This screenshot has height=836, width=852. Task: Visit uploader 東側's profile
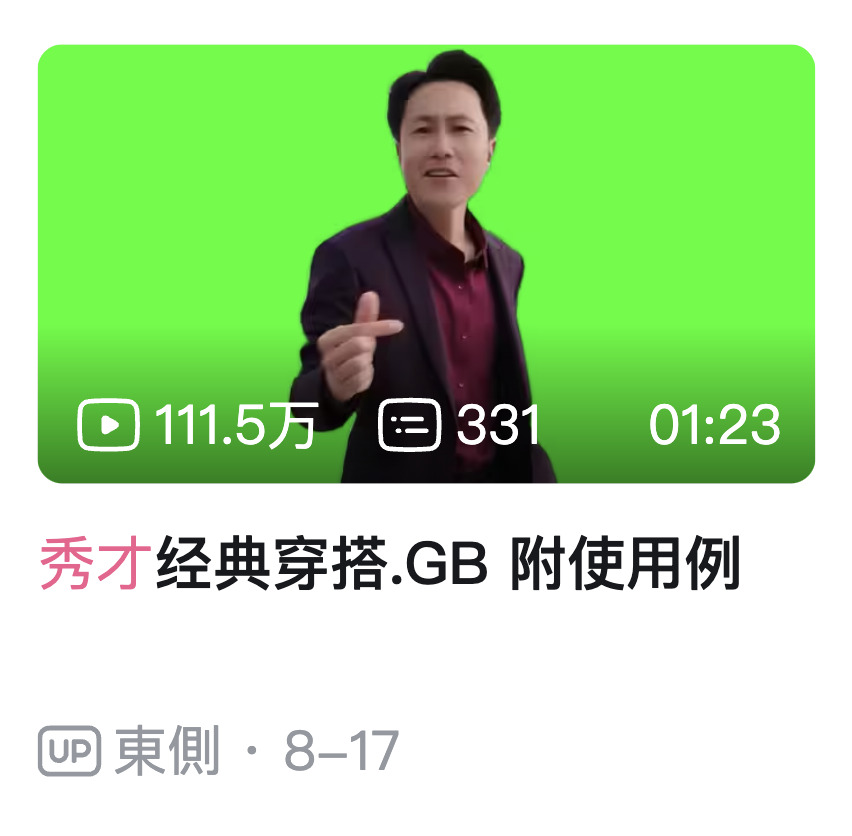[166, 750]
